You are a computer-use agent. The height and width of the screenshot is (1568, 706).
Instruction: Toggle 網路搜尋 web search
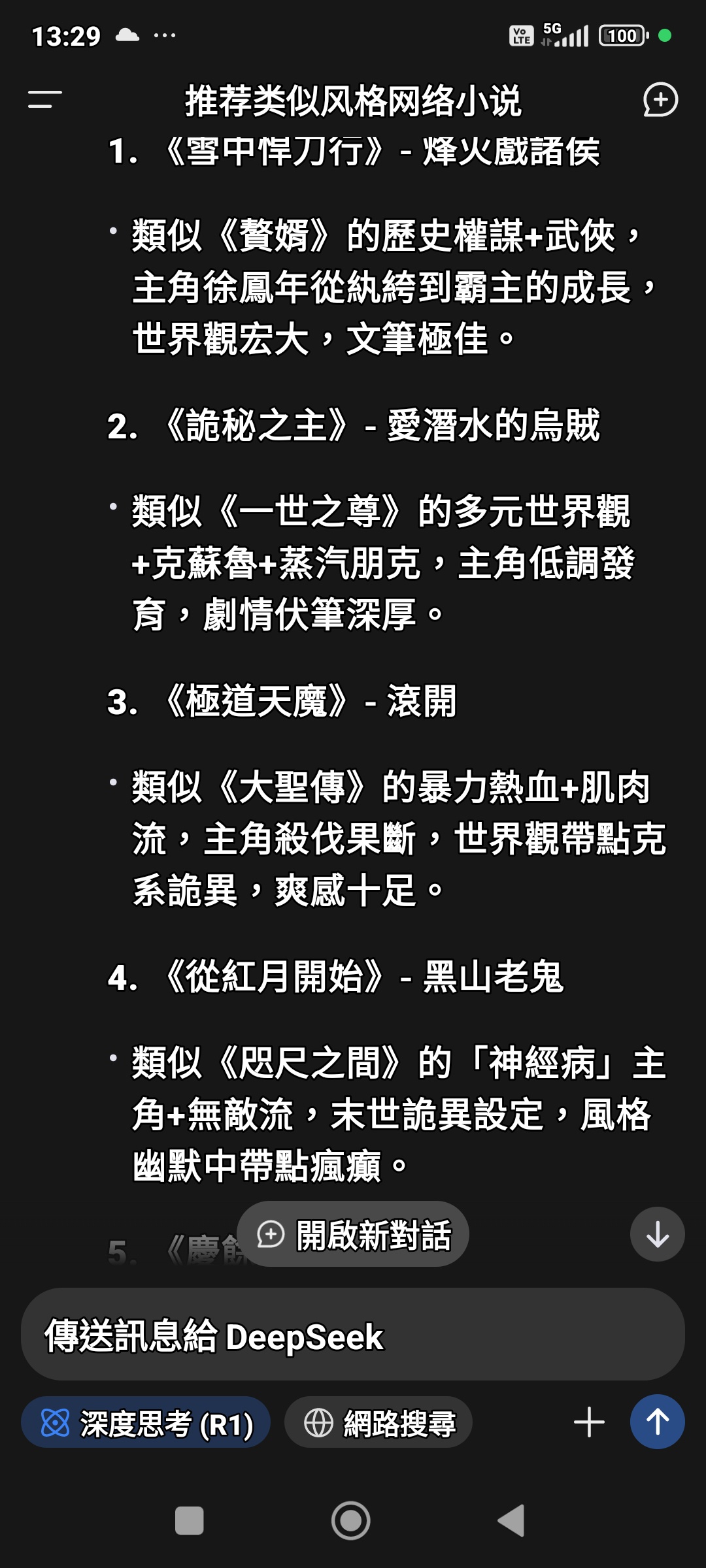(378, 1422)
